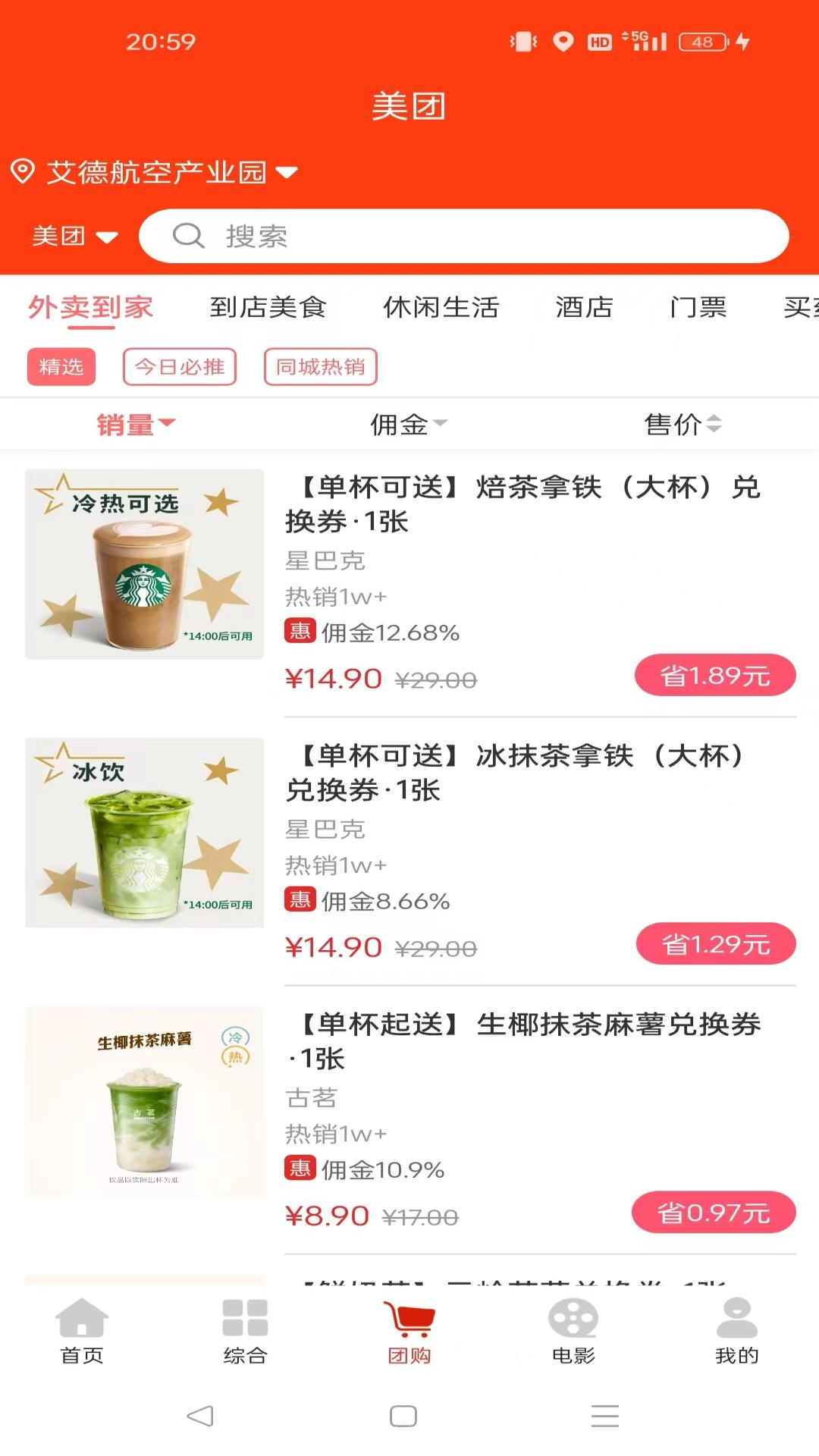Click the 省1.89元 savings button
Image resolution: width=819 pixels, height=1456 pixels.
point(714,674)
